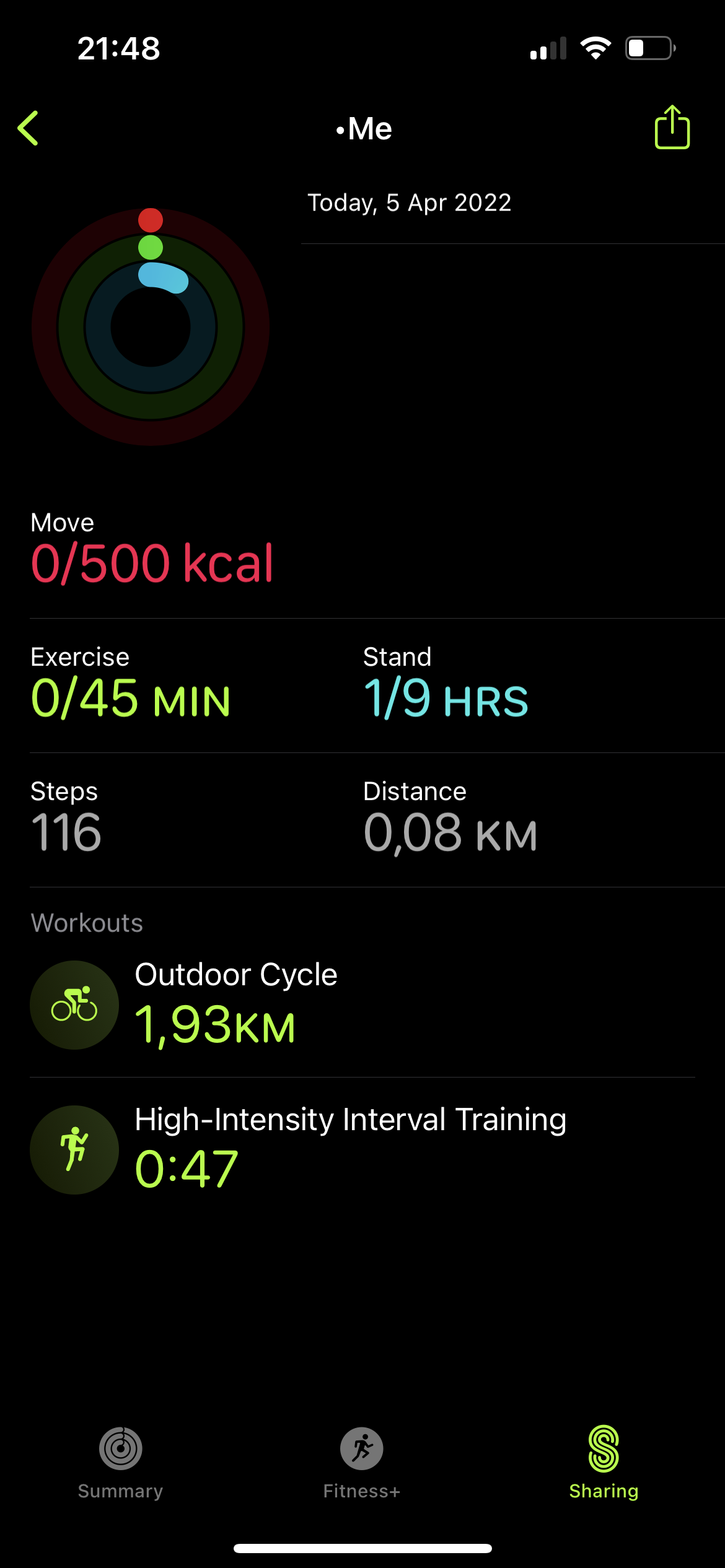725x1568 pixels.
Task: Tap the Wi-Fi indicator in status bar
Action: click(596, 47)
